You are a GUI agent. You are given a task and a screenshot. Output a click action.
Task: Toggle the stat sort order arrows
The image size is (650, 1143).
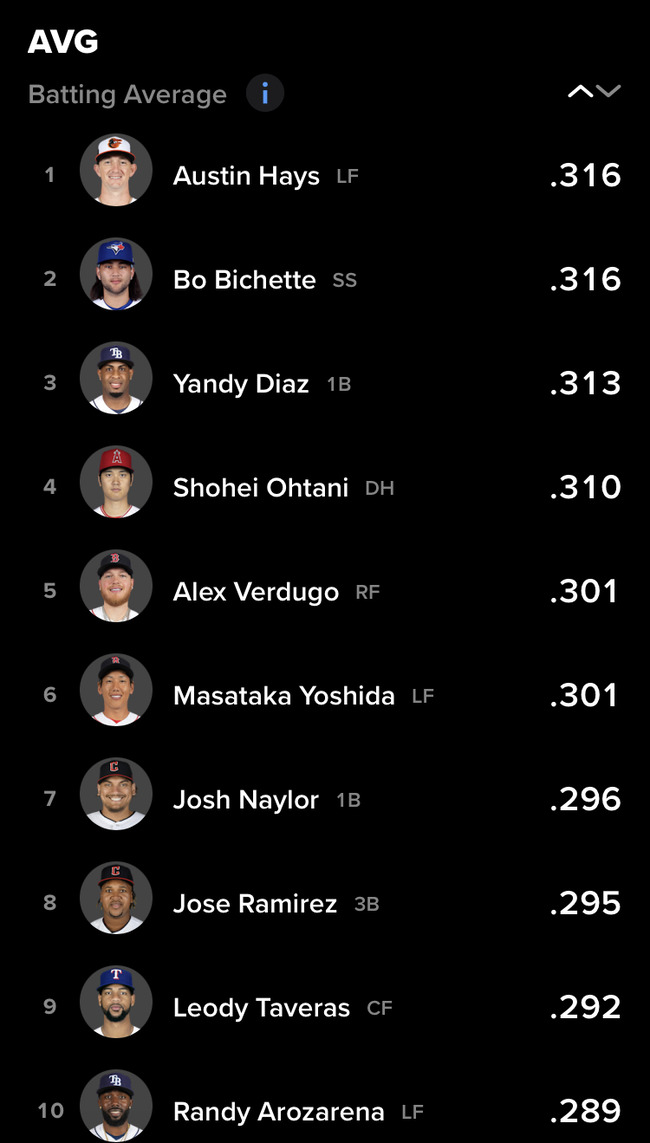[x=594, y=92]
